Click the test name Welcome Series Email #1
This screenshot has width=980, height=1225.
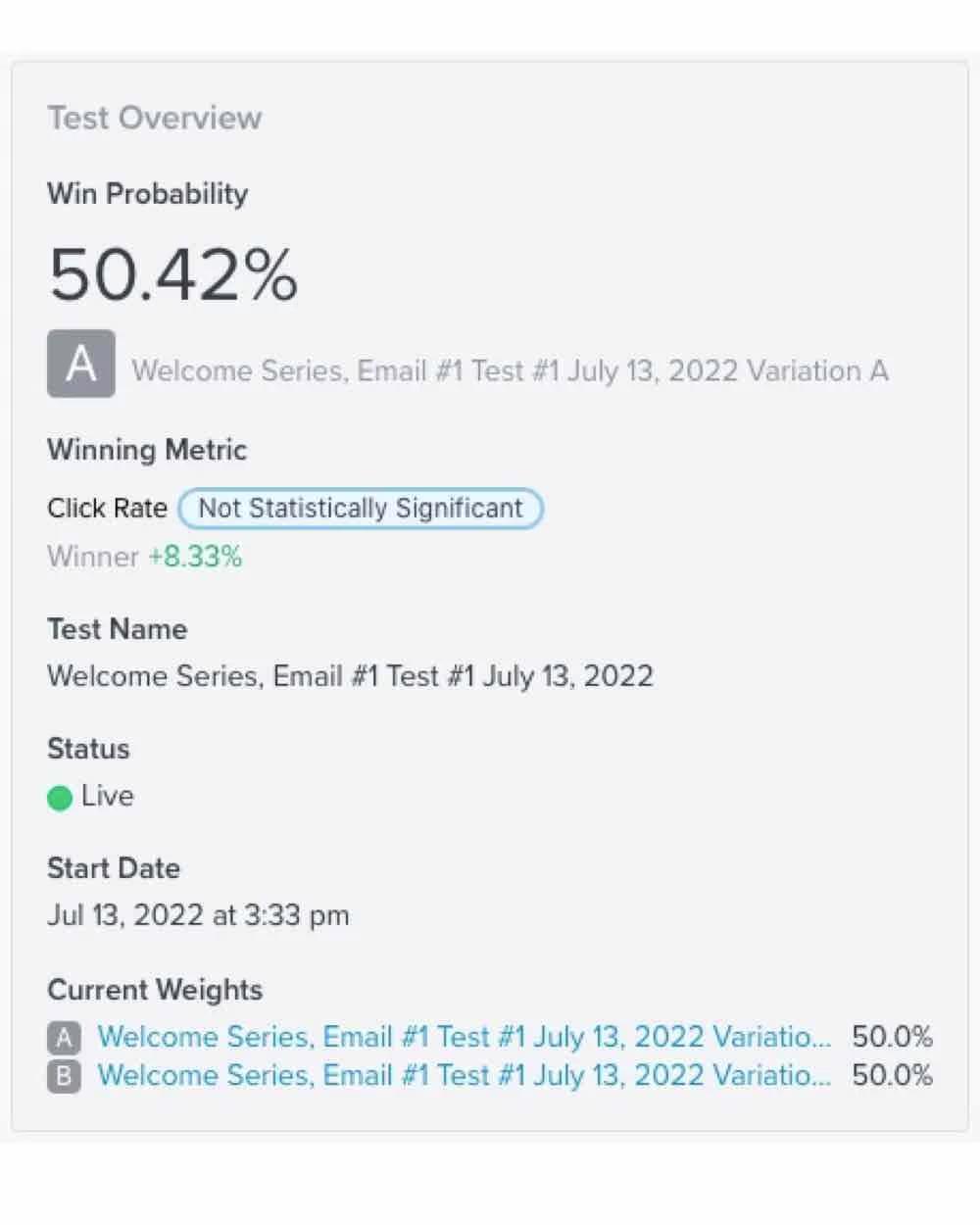[351, 676]
